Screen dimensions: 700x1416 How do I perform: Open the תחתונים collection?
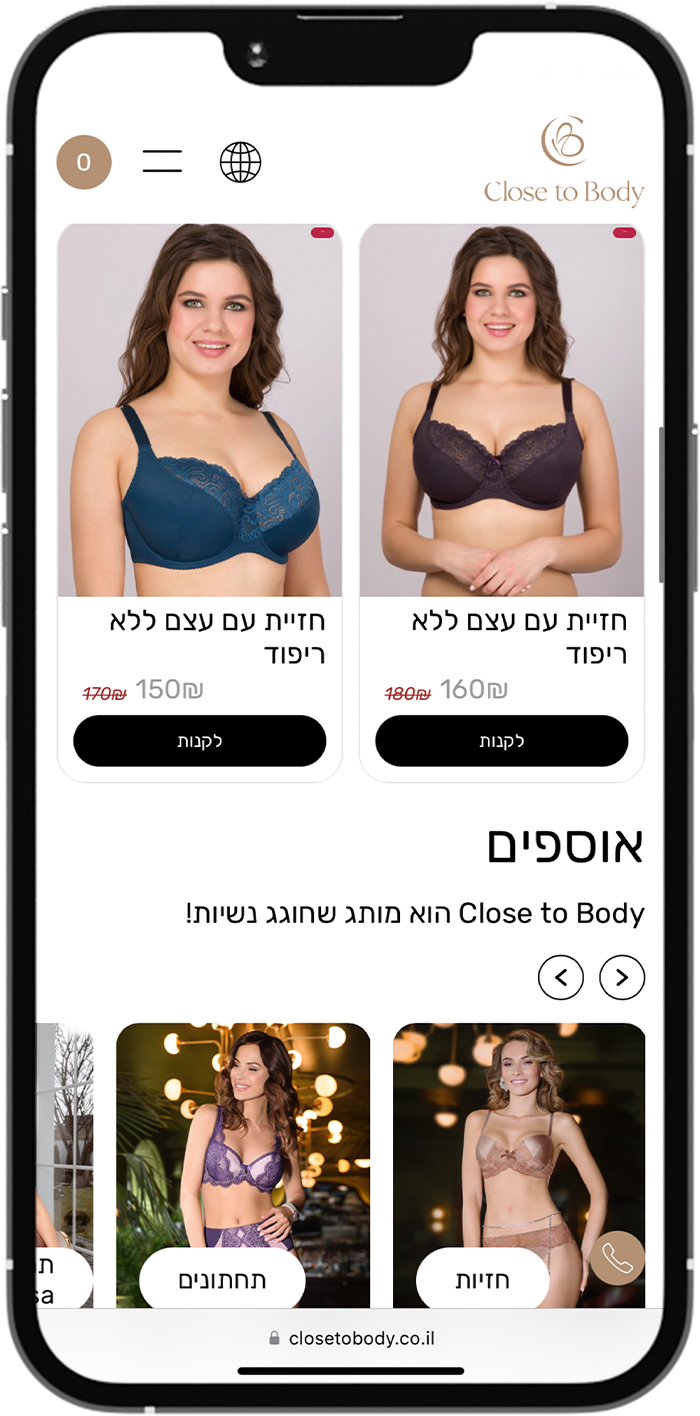(x=222, y=1280)
